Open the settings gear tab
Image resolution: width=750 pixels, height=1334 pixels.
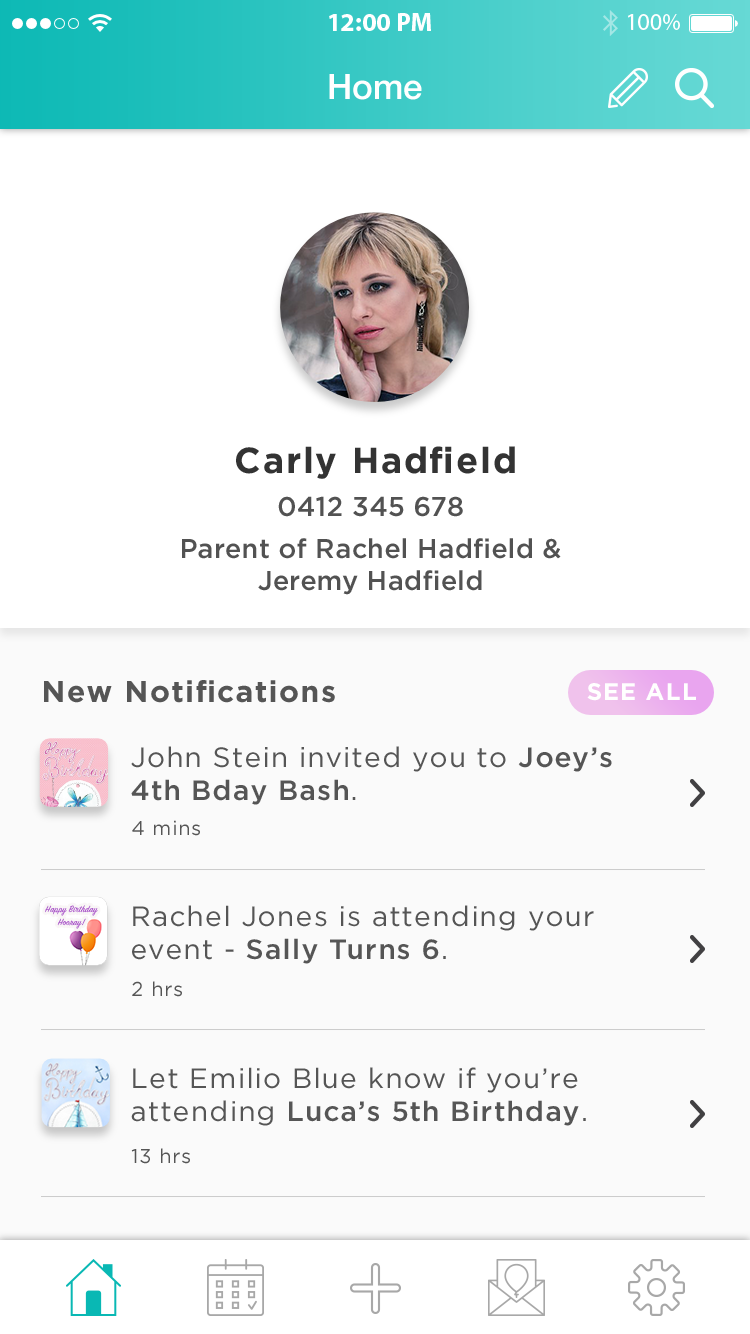pos(656,1288)
